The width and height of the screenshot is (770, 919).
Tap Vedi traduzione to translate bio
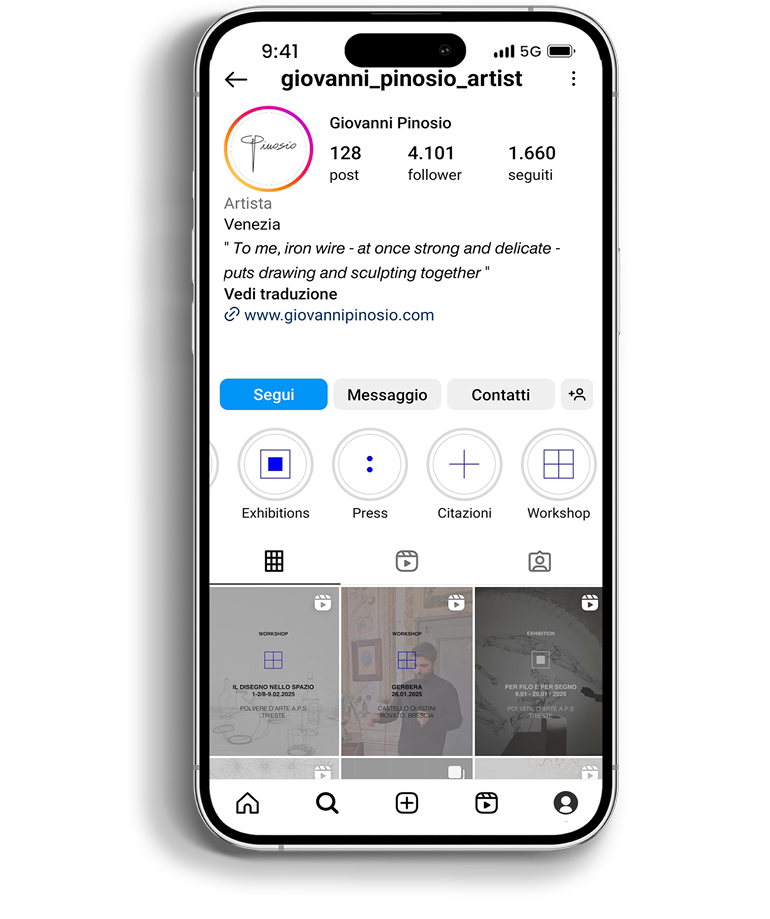coord(280,294)
